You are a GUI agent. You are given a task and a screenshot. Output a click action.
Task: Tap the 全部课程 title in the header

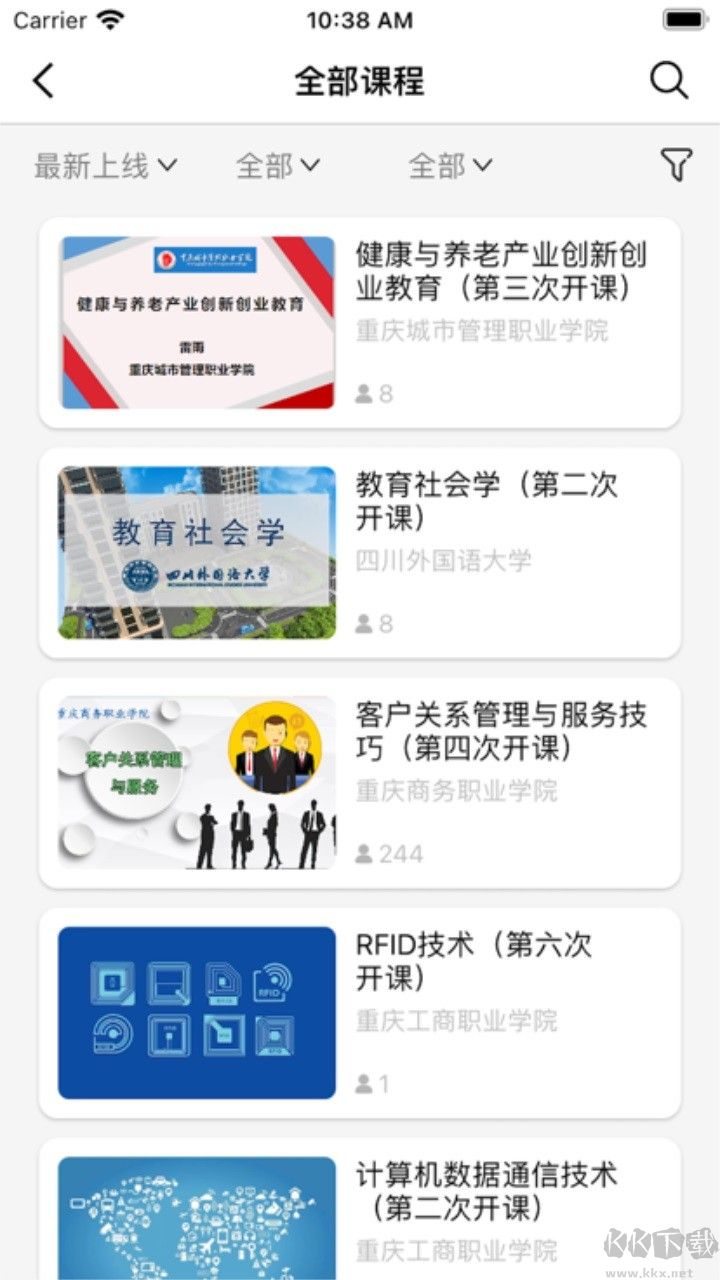coord(359,80)
